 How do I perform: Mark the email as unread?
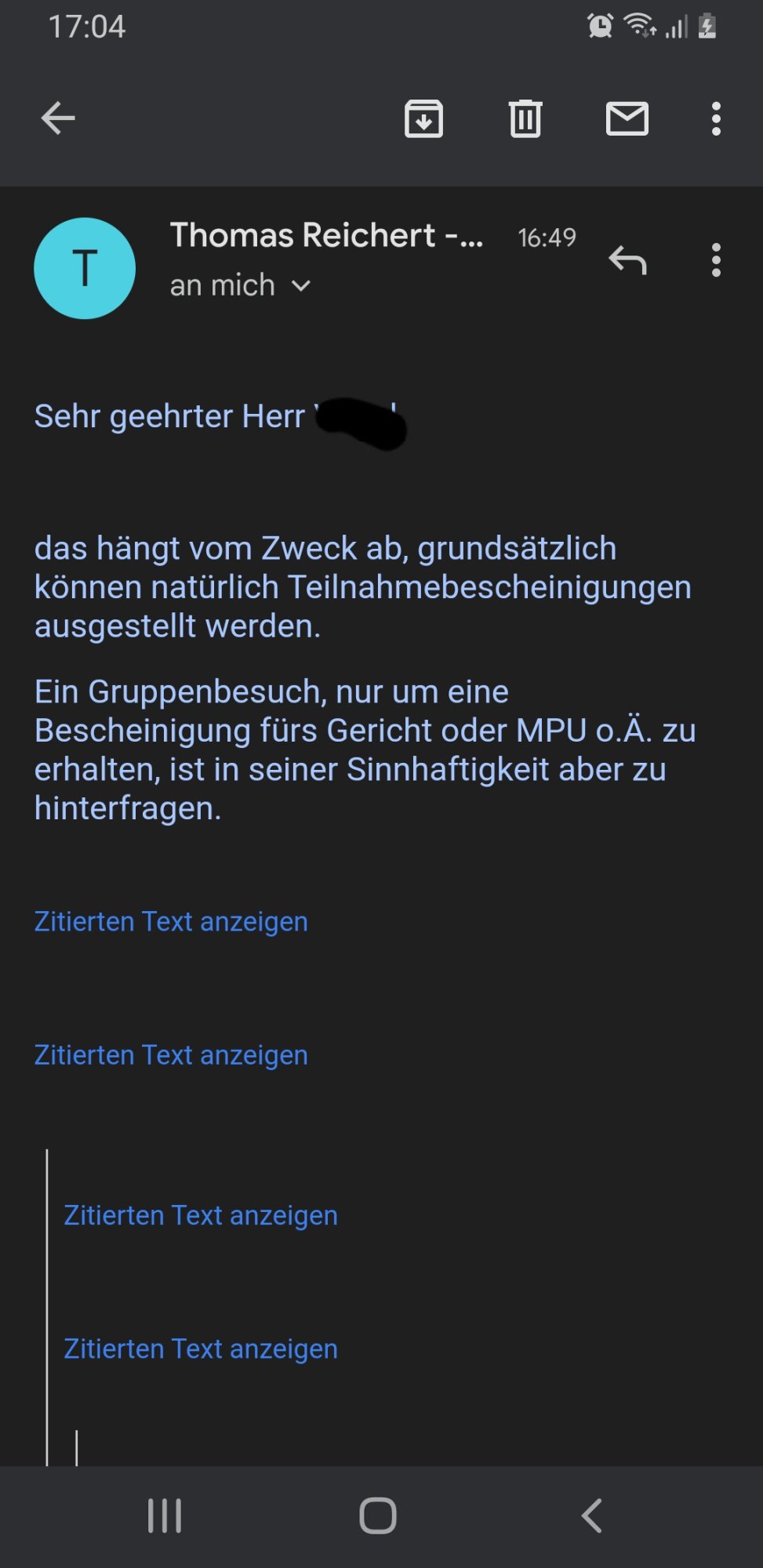[627, 119]
